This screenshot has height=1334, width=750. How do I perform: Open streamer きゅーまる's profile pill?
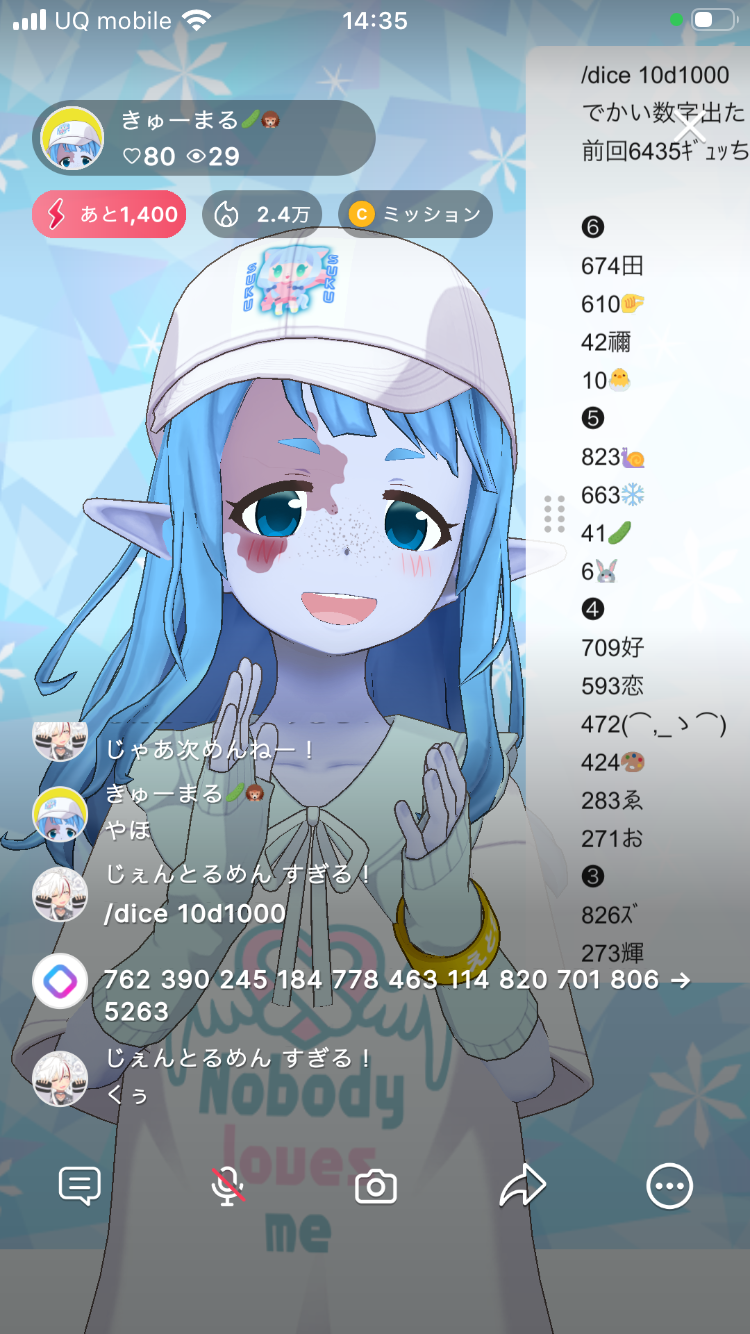(204, 139)
